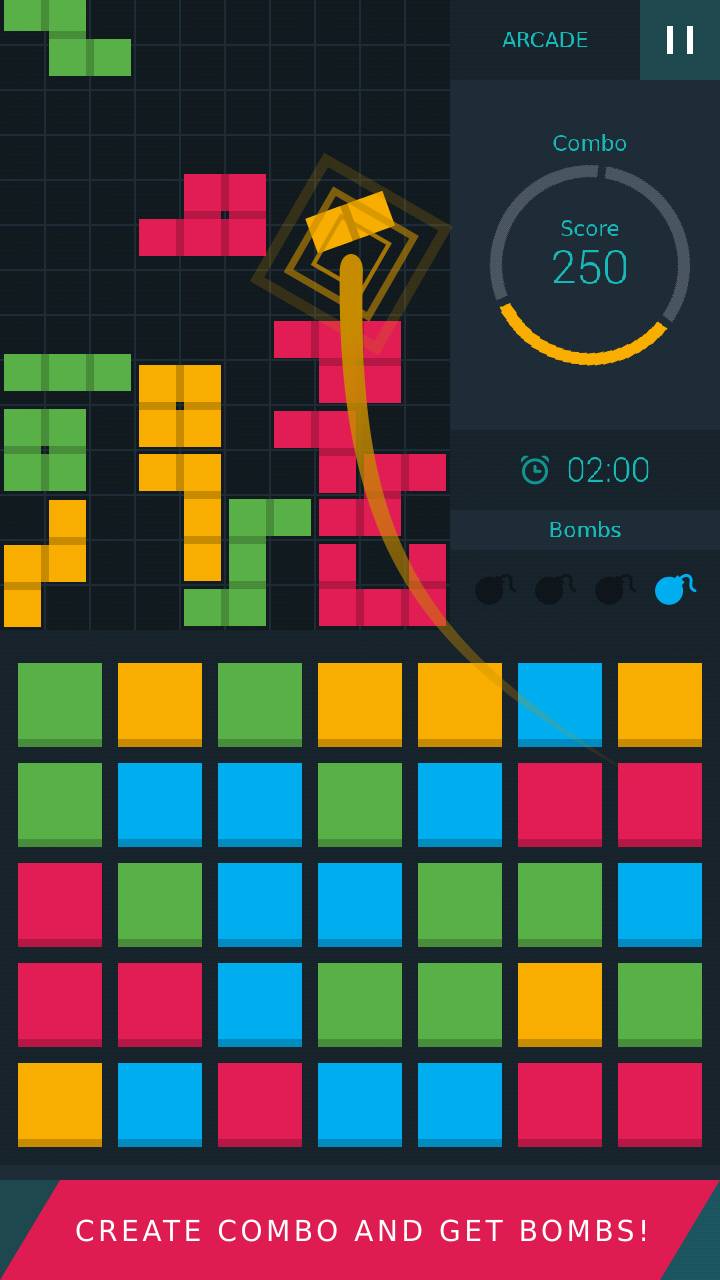
Task: Pause the arcade game
Action: coord(680,40)
